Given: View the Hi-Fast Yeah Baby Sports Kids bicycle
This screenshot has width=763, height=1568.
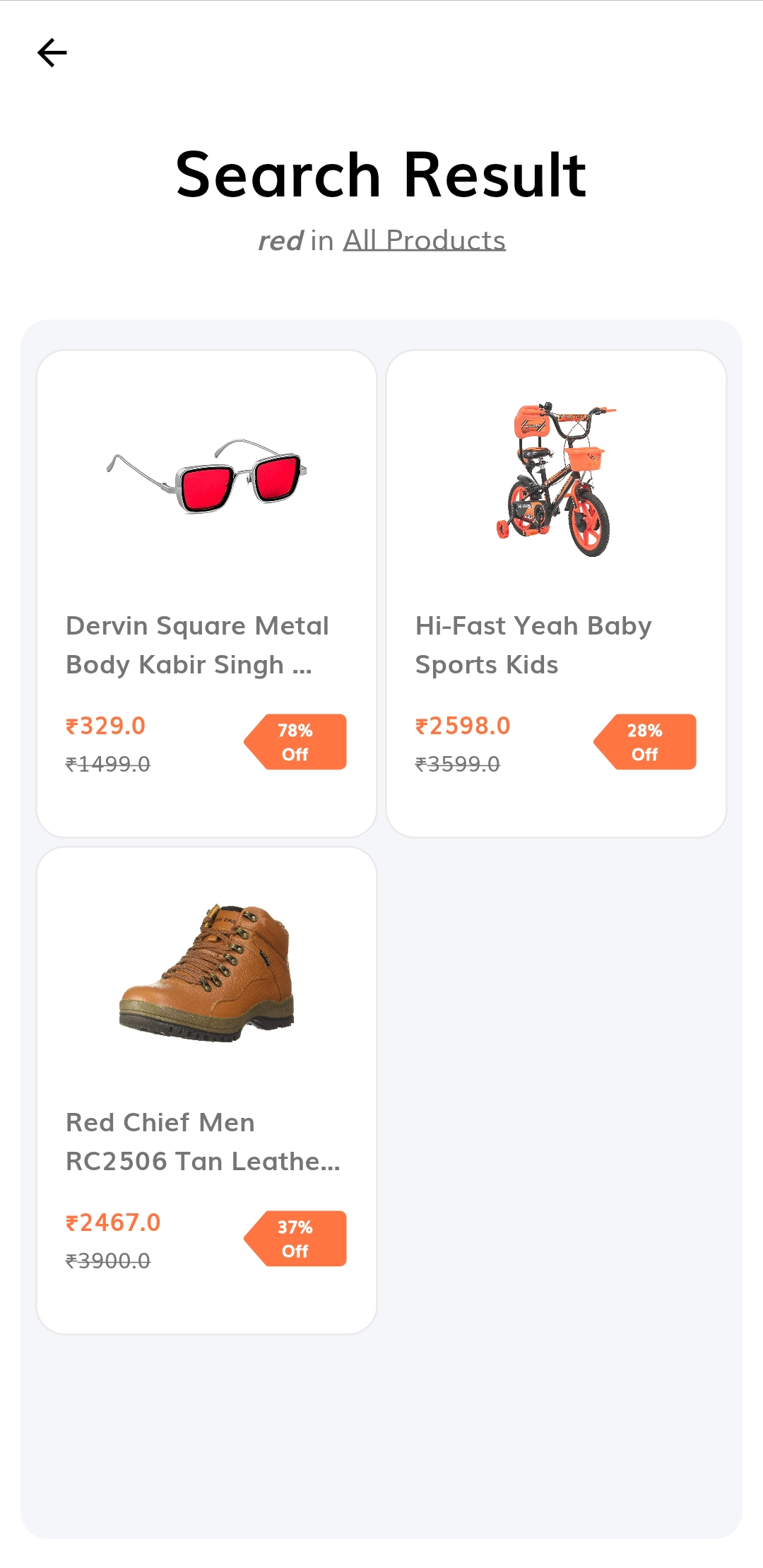Looking at the screenshot, I should [x=556, y=594].
